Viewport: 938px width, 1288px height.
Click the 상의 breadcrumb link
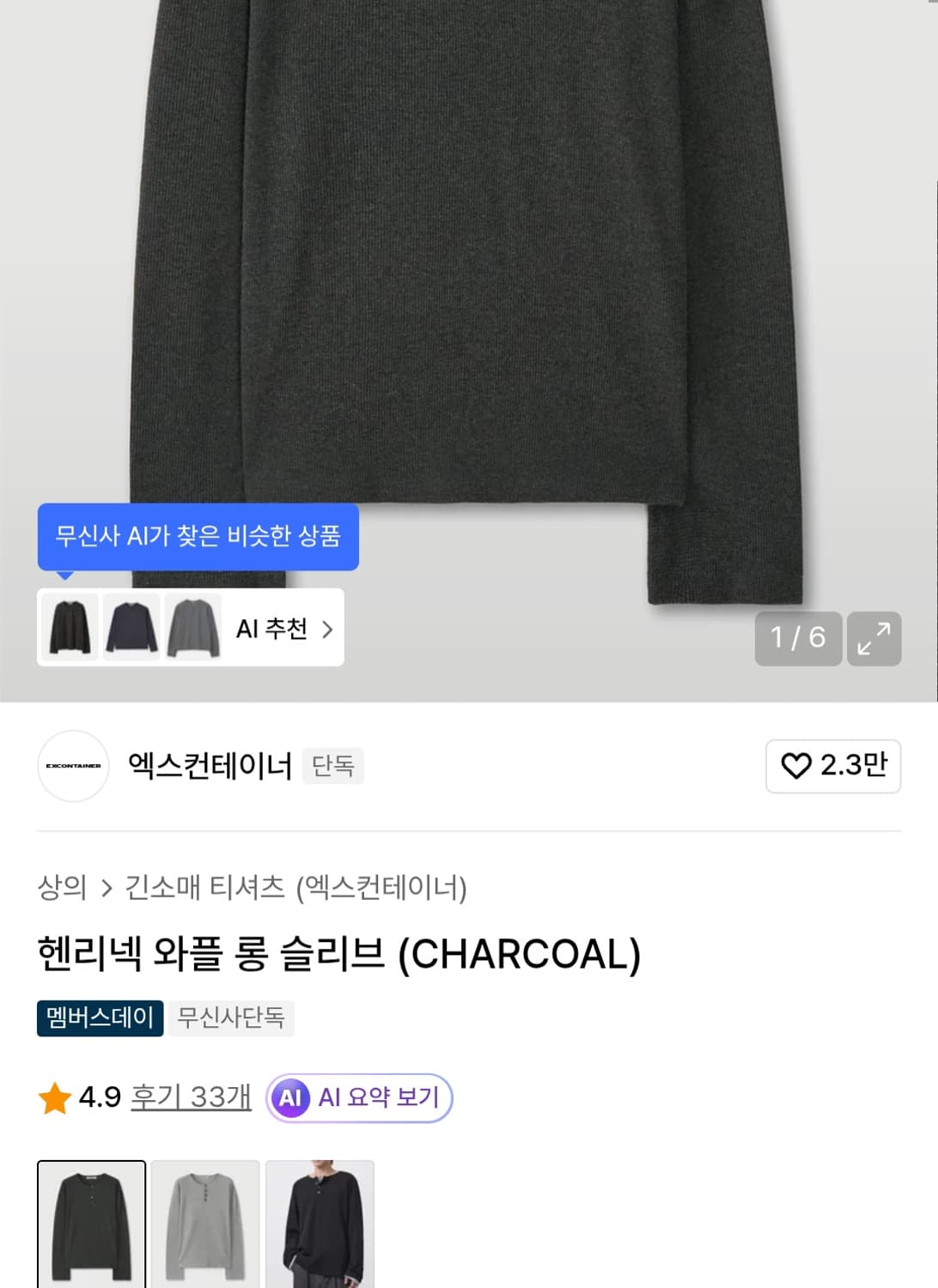(x=60, y=890)
